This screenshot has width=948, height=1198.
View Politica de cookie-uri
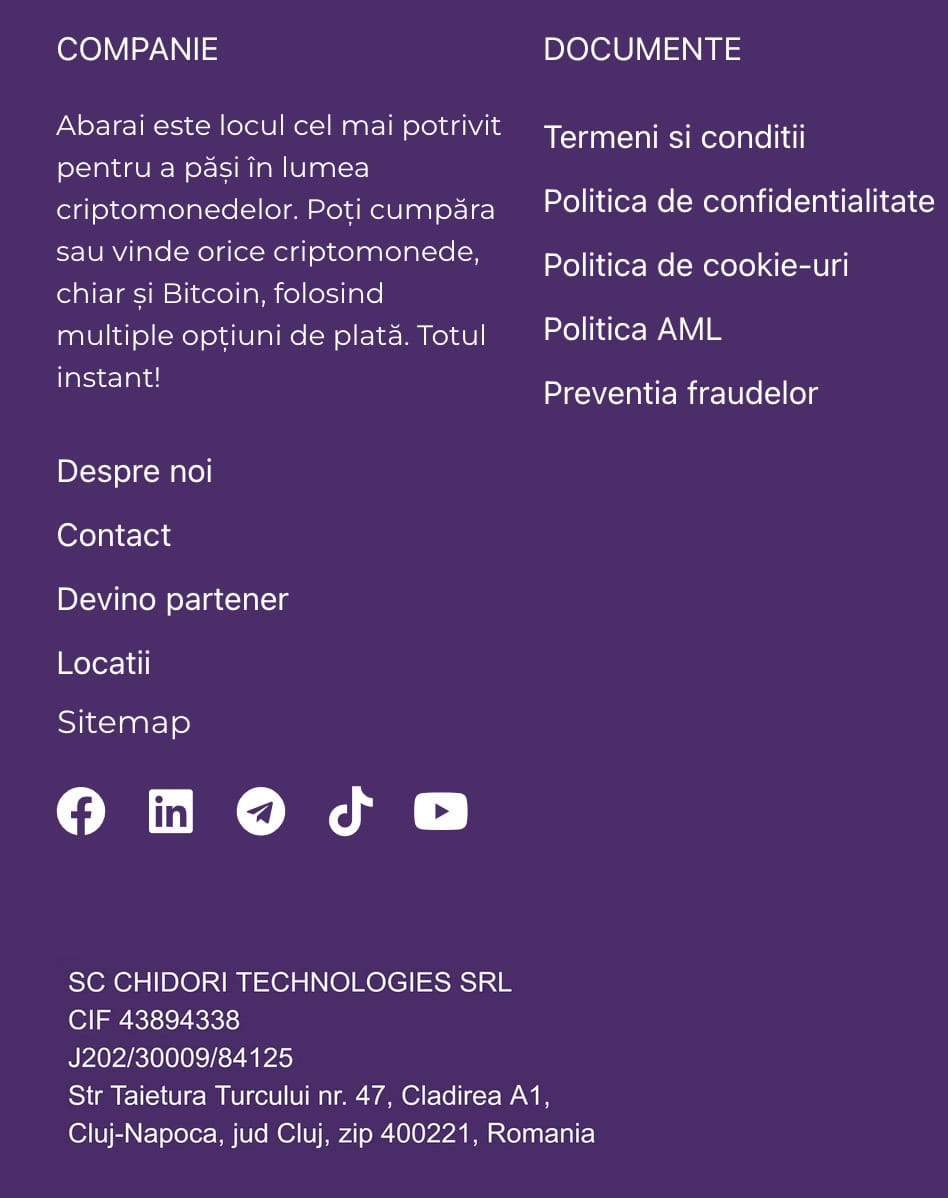(x=695, y=265)
